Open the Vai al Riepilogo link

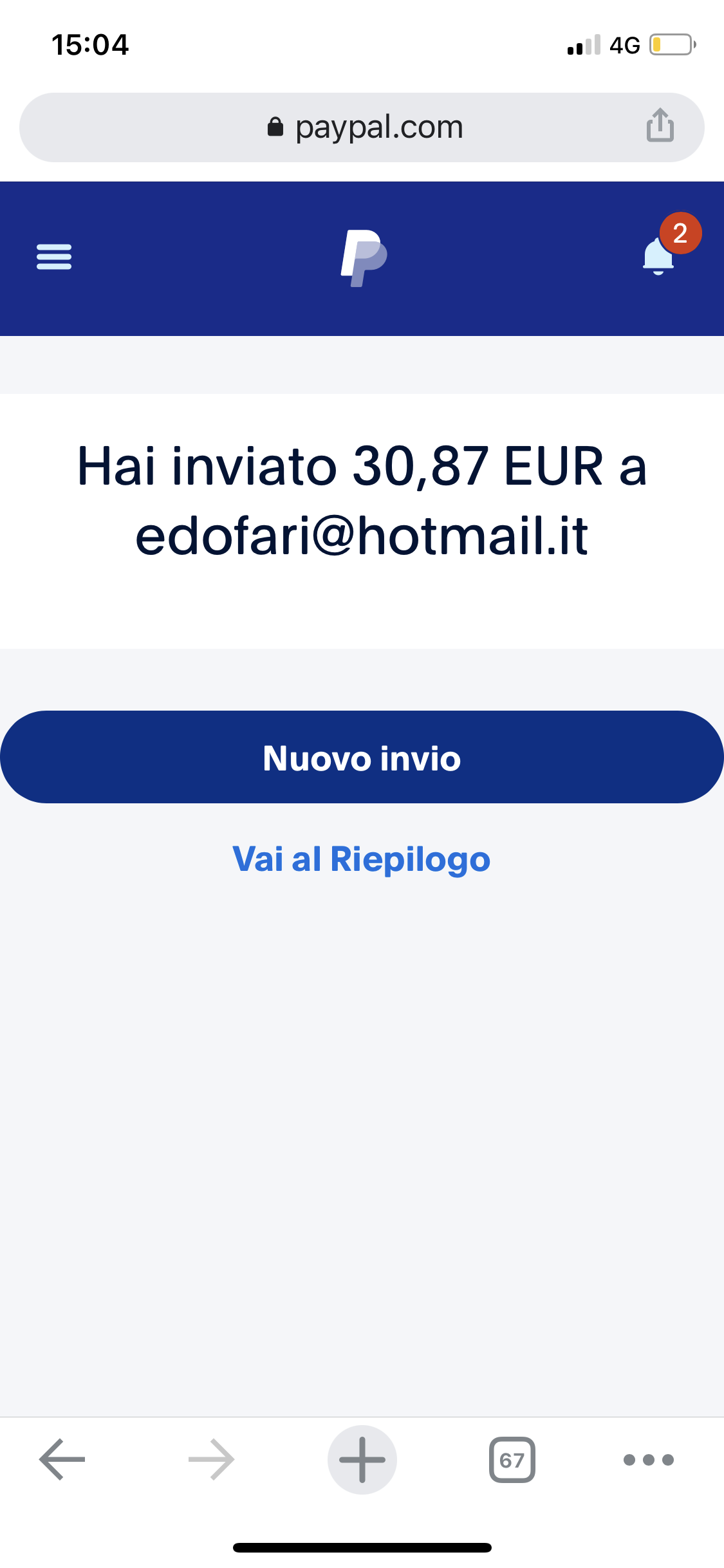coord(362,859)
